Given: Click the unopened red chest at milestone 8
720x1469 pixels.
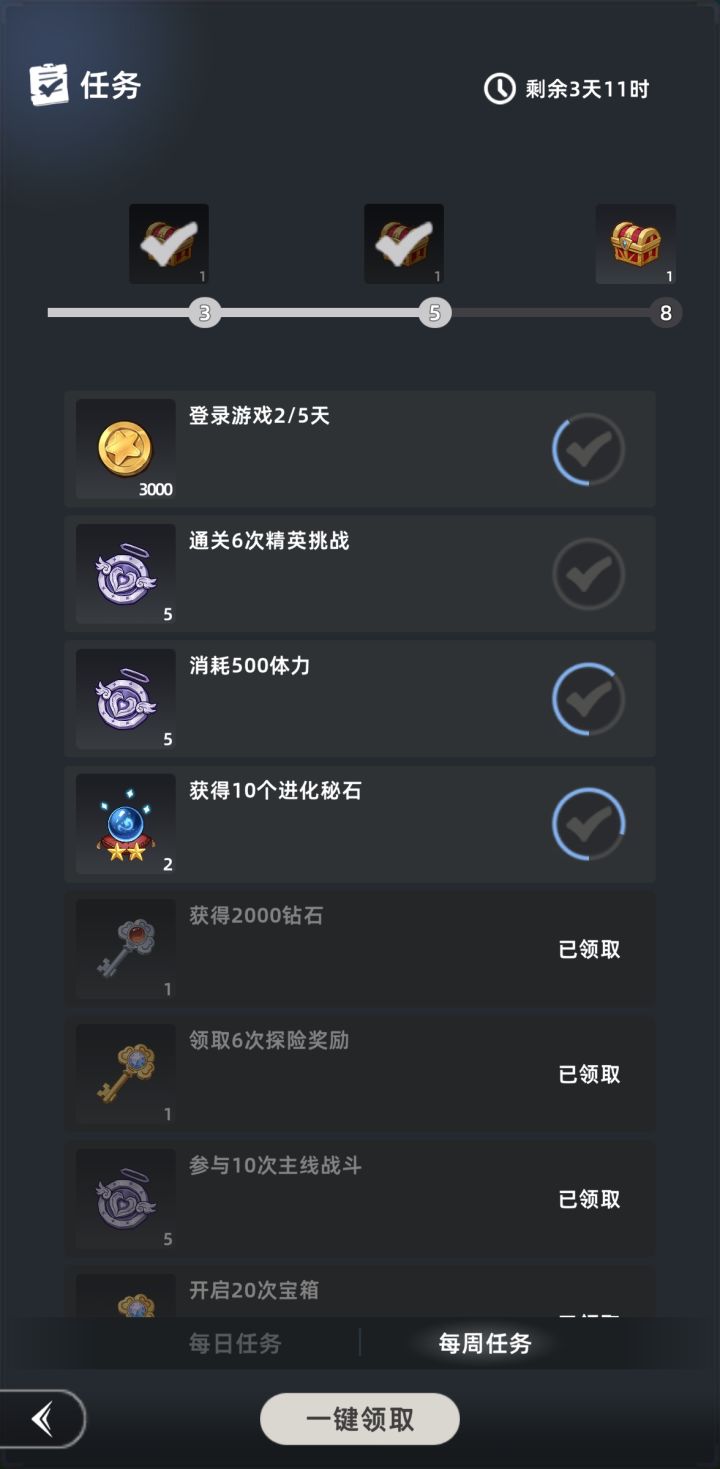Looking at the screenshot, I should (636, 243).
